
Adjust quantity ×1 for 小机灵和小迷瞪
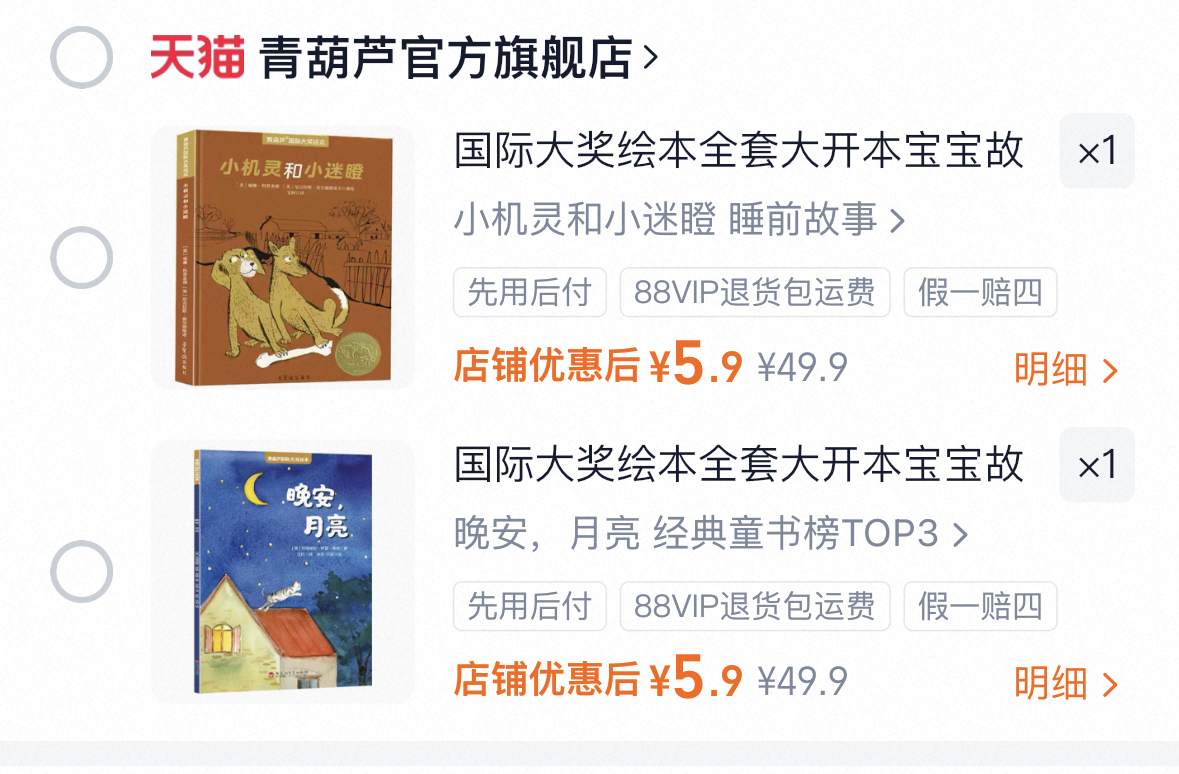pos(1096,151)
